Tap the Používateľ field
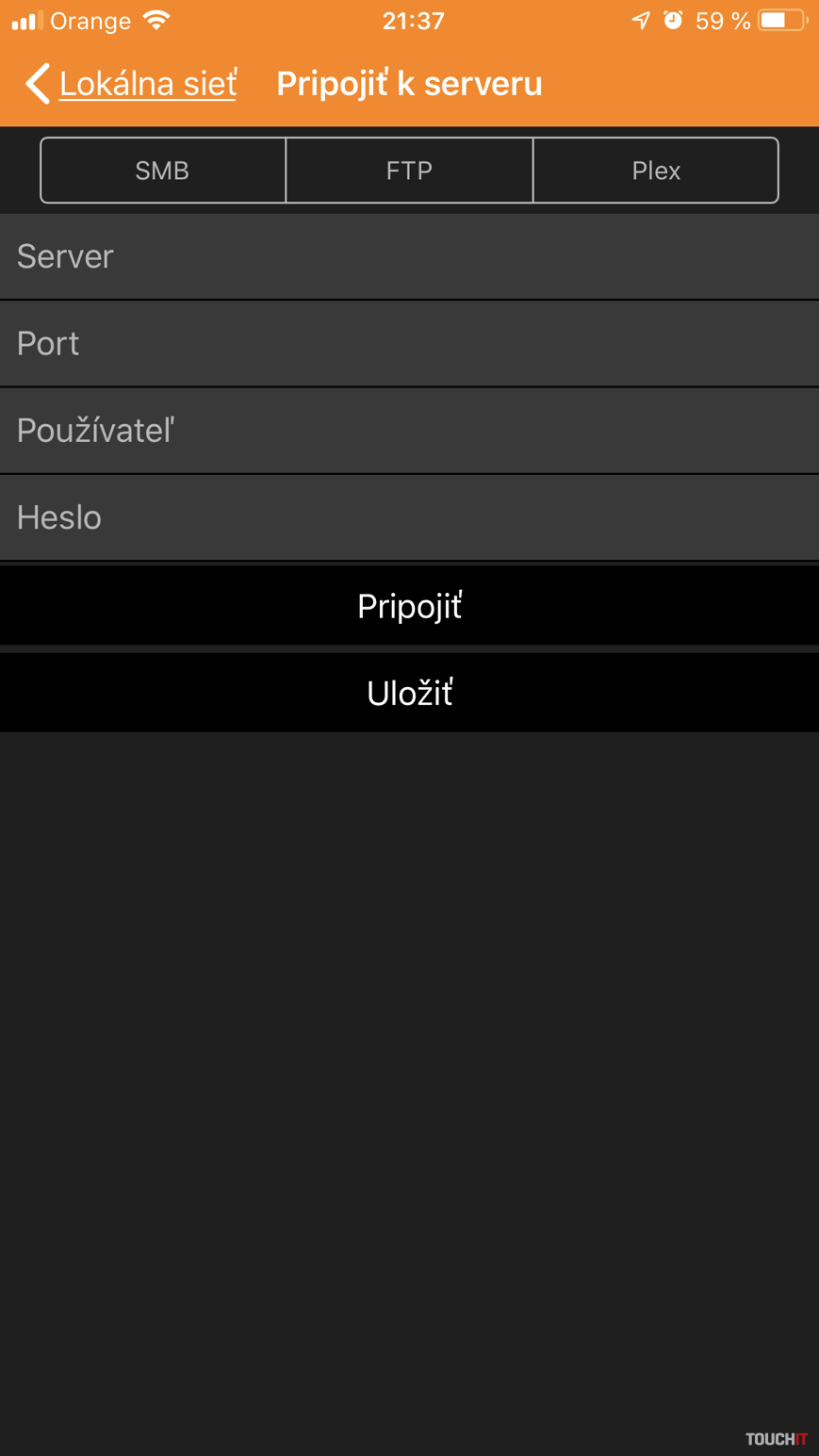This screenshot has height=1456, width=819. [x=409, y=431]
